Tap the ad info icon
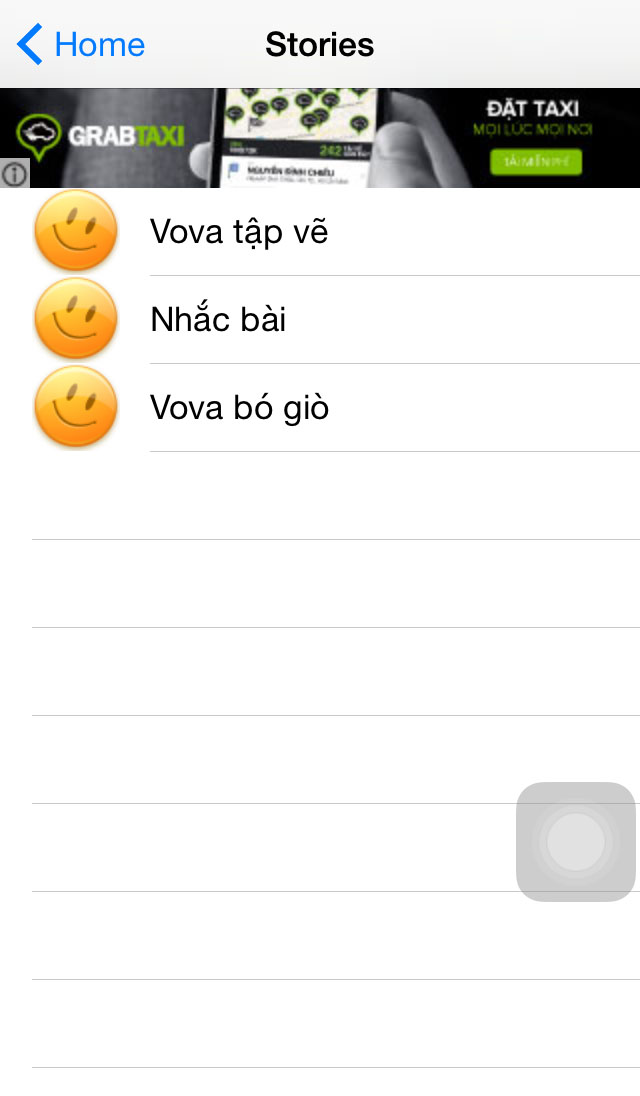Screen dimensions: 640x1096 [14, 176]
